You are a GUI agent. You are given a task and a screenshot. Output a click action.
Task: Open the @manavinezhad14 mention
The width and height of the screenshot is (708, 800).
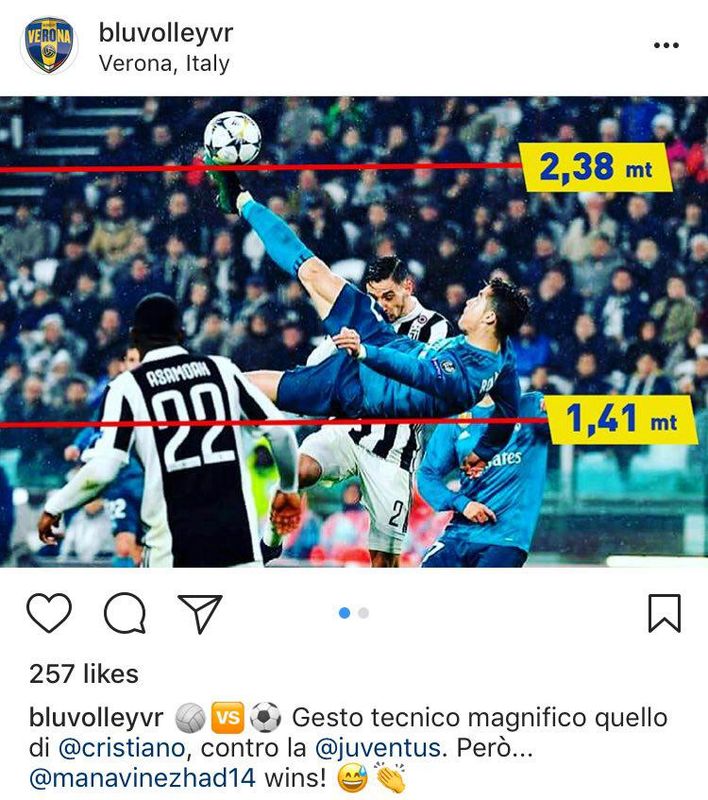[143, 778]
